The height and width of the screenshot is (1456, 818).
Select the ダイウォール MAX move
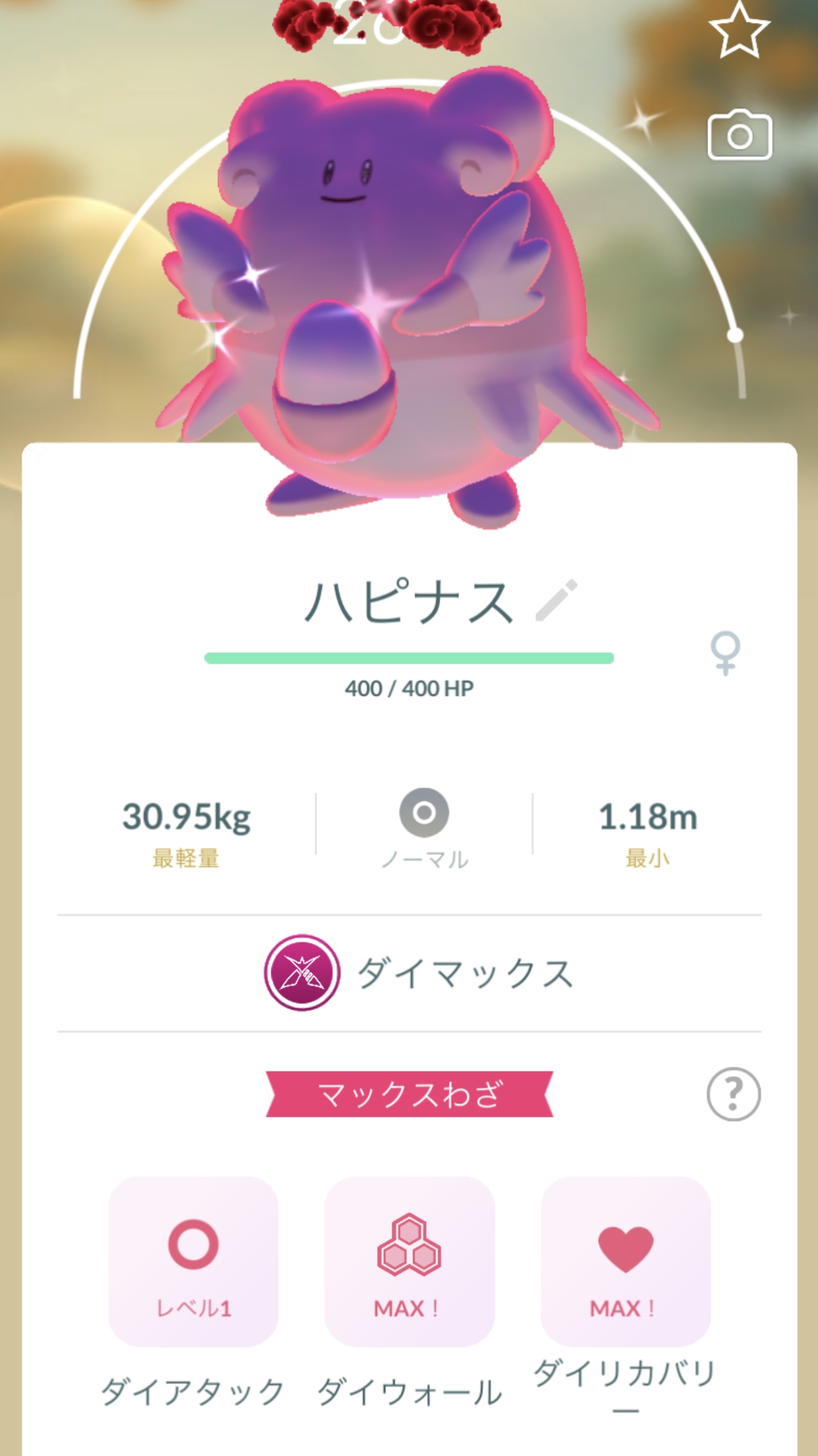click(x=409, y=1260)
